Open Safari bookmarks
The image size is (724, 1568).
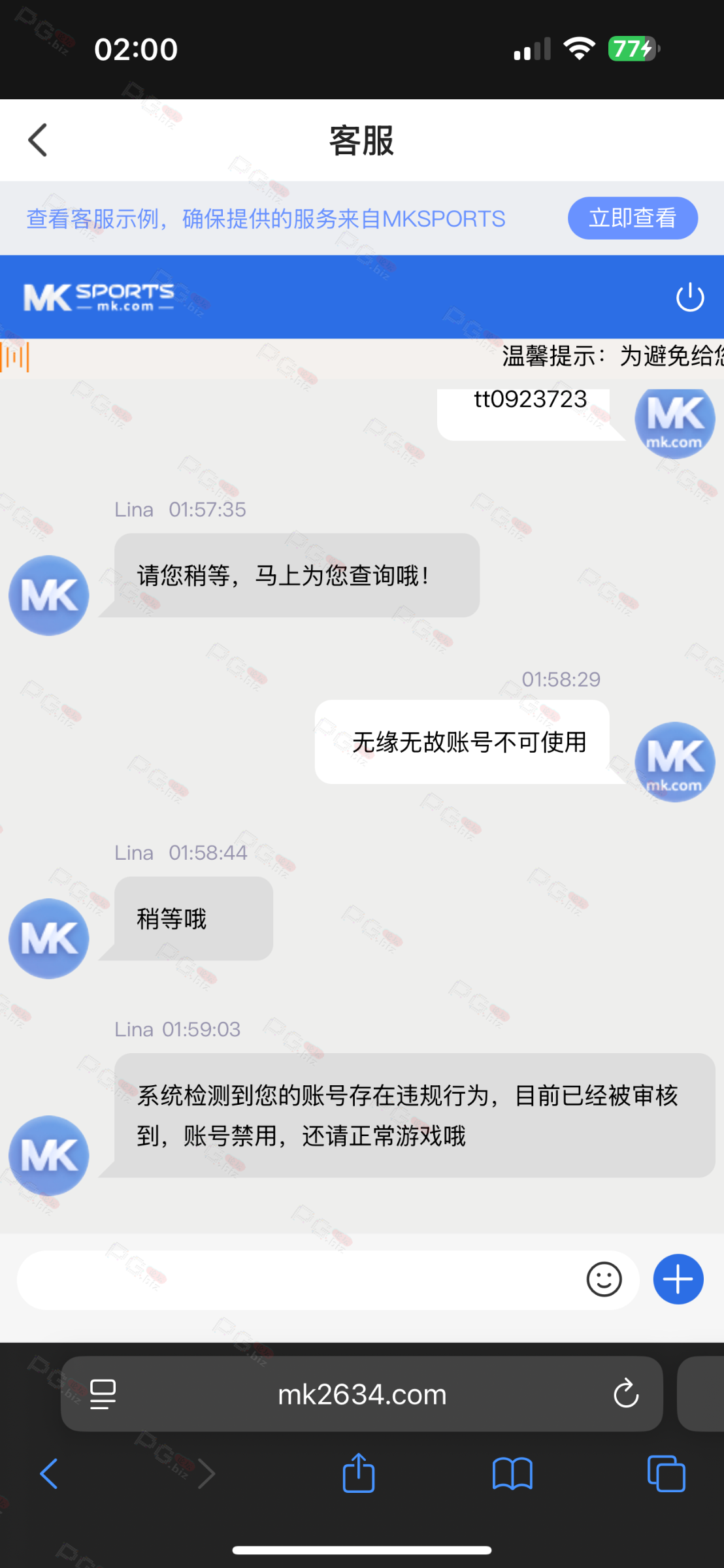(x=512, y=1474)
